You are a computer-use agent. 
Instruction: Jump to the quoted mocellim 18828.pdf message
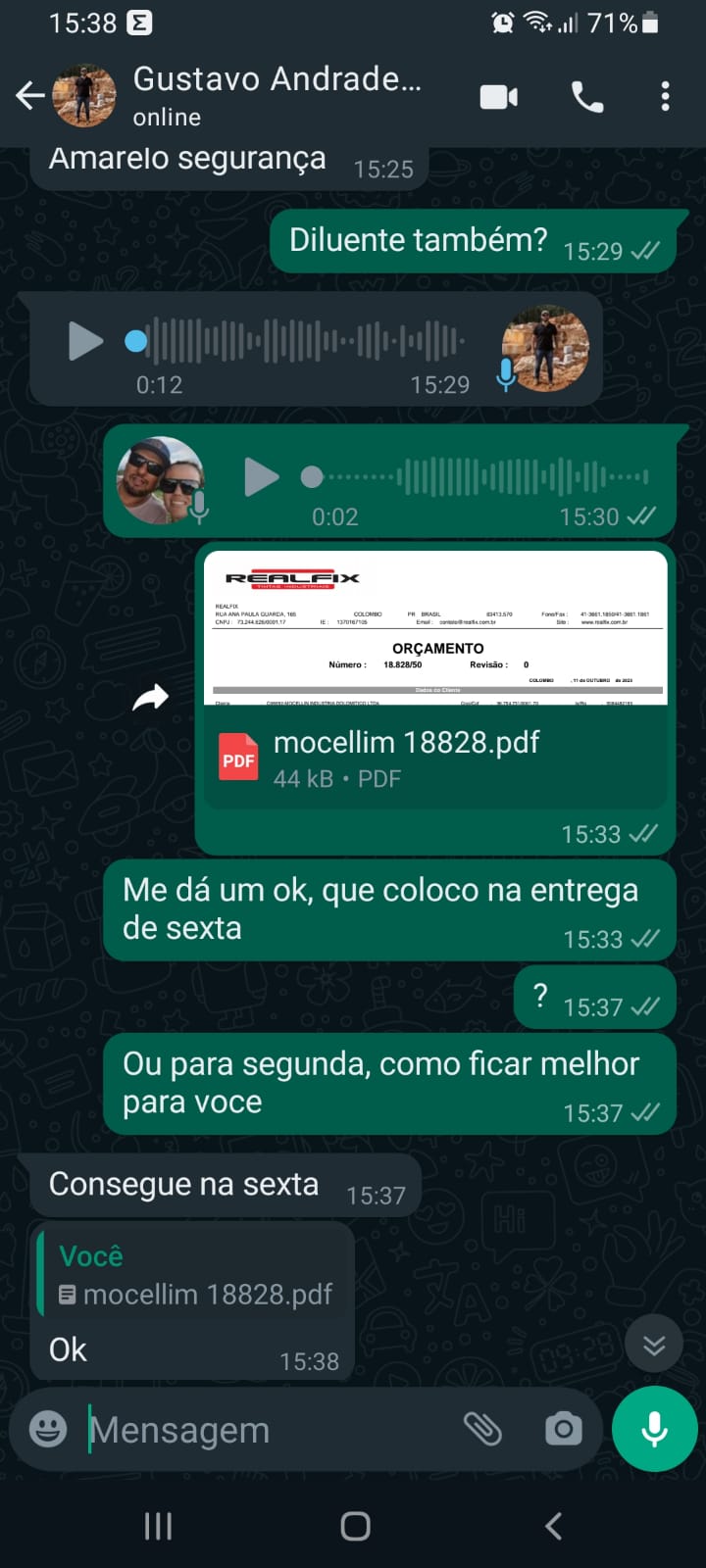196,1274
